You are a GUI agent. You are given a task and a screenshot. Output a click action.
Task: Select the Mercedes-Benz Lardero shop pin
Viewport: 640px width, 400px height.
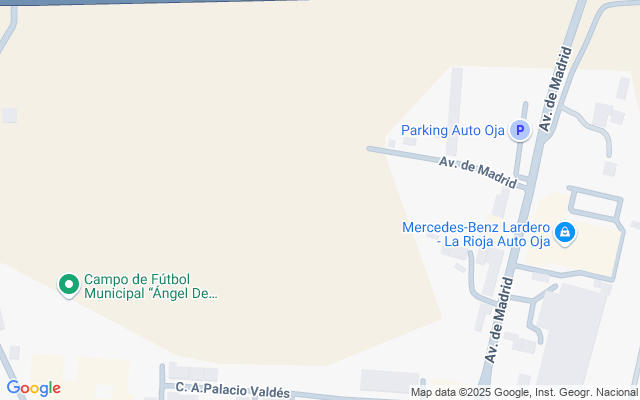(565, 233)
